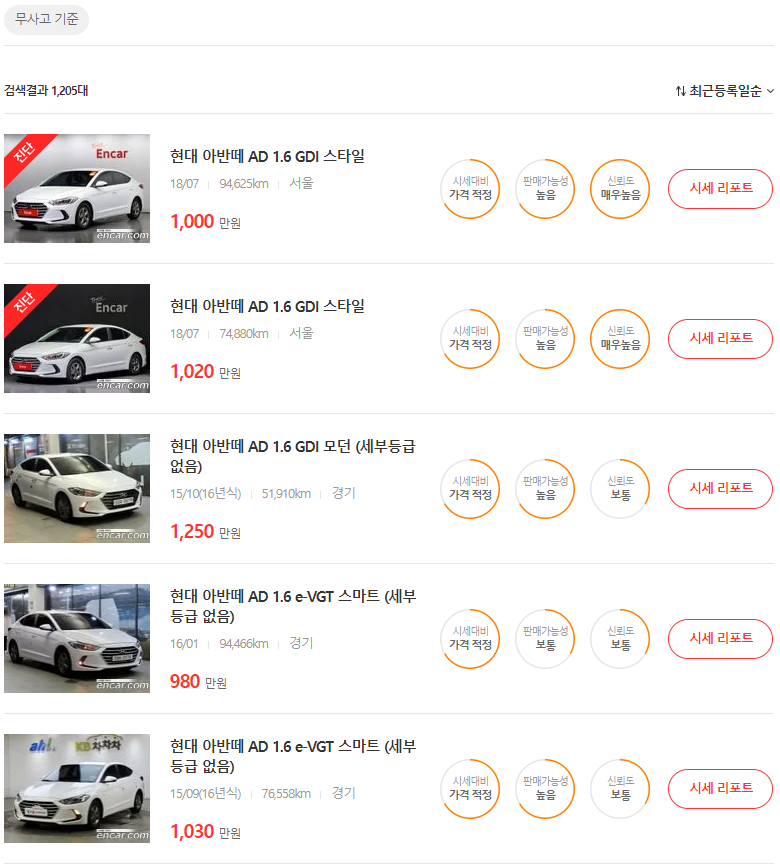This screenshot has width=780, height=868.
Task: Click the 판매가능성 보통 gauge on the 980만원 listing
Action: [544, 639]
